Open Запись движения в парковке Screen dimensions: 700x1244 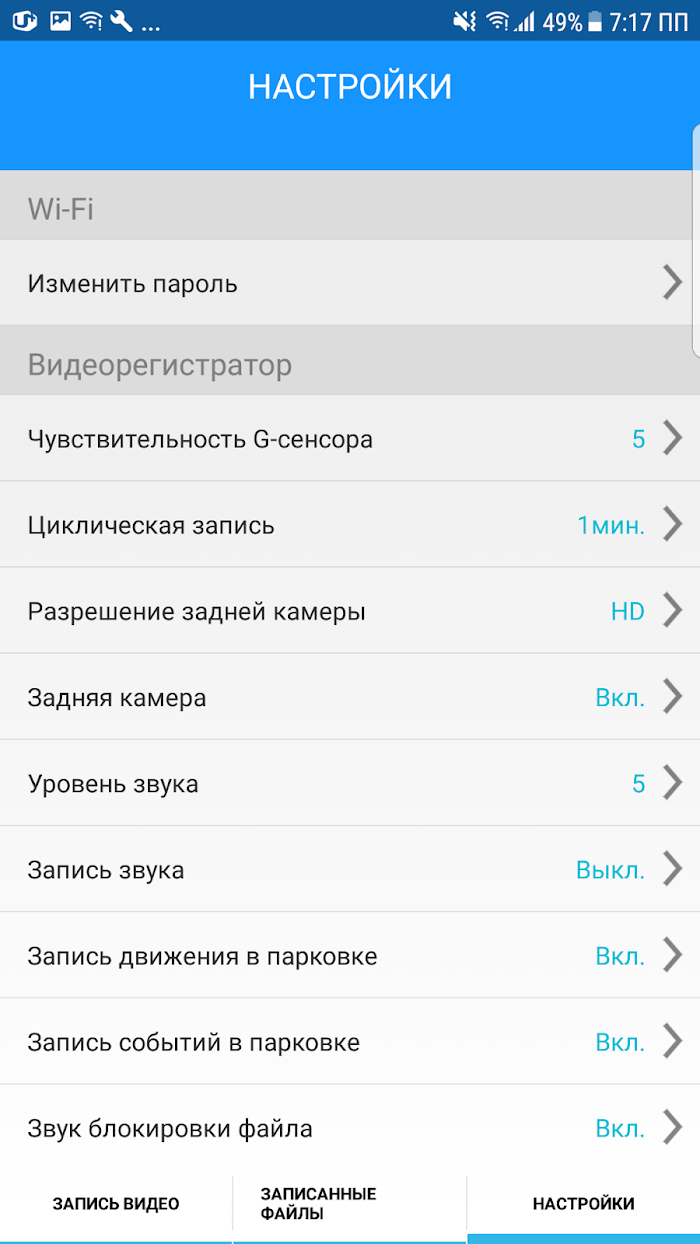pyautogui.click(x=350, y=955)
